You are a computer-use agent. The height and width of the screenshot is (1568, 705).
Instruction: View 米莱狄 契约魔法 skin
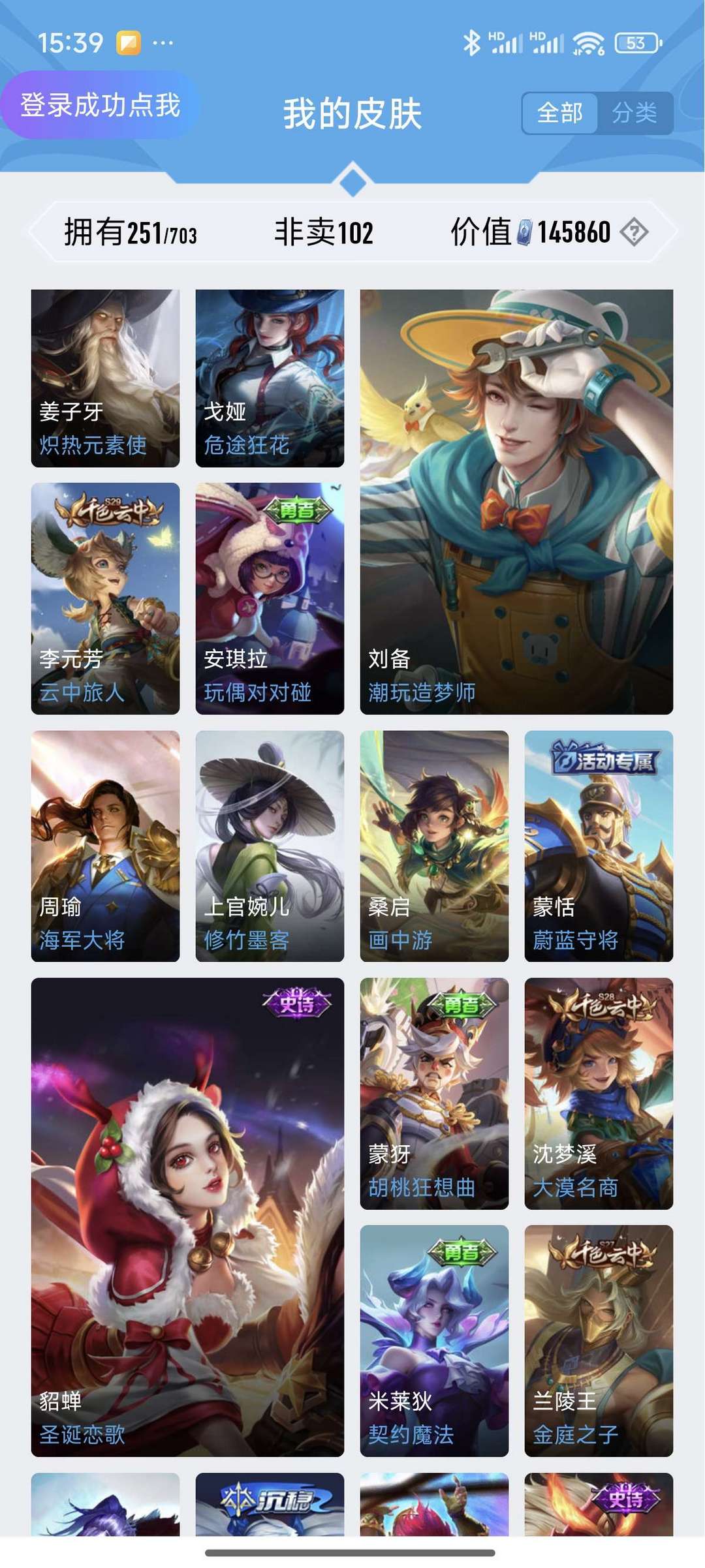click(434, 1340)
